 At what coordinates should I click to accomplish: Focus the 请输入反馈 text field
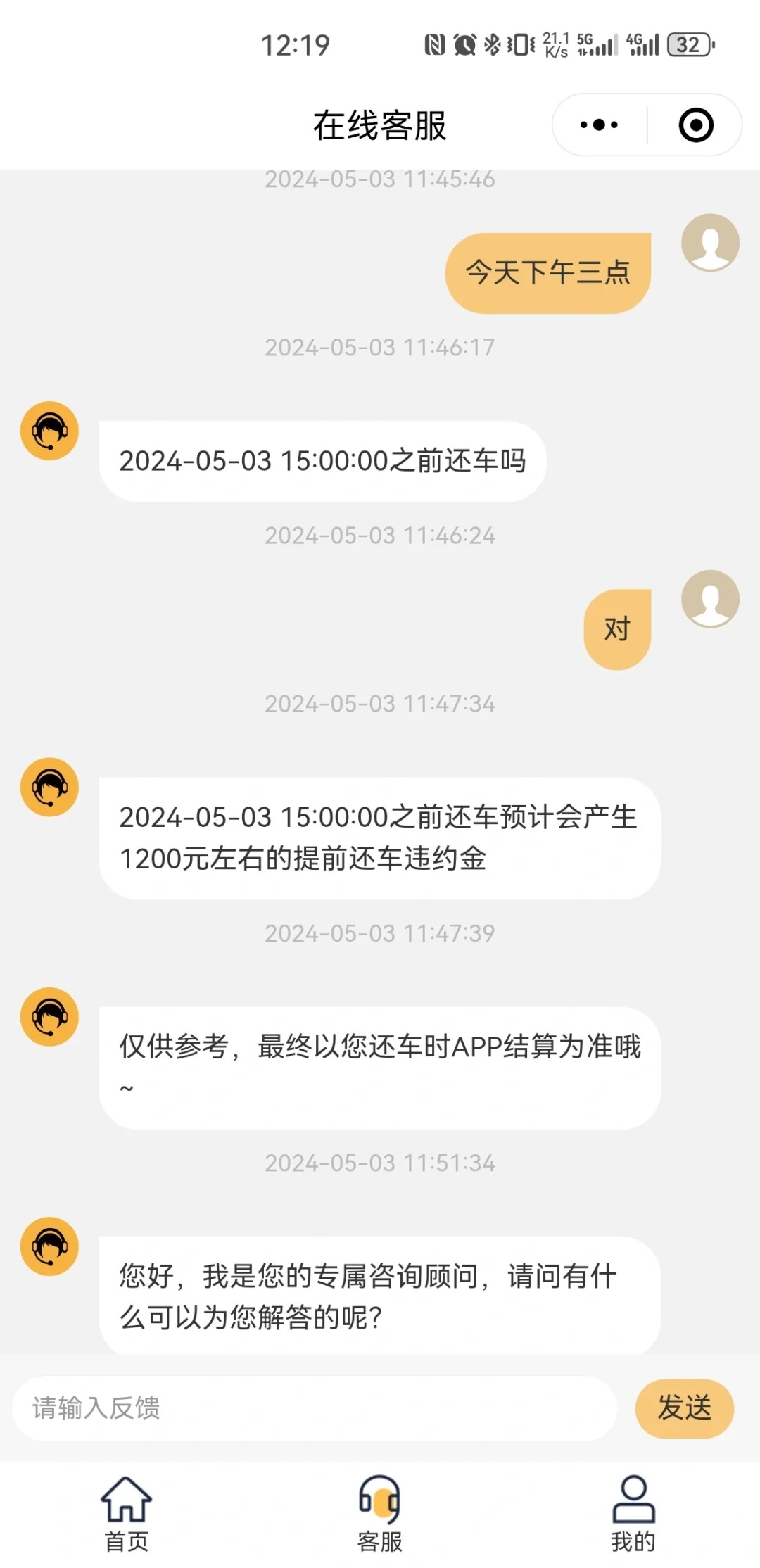coord(315,1408)
